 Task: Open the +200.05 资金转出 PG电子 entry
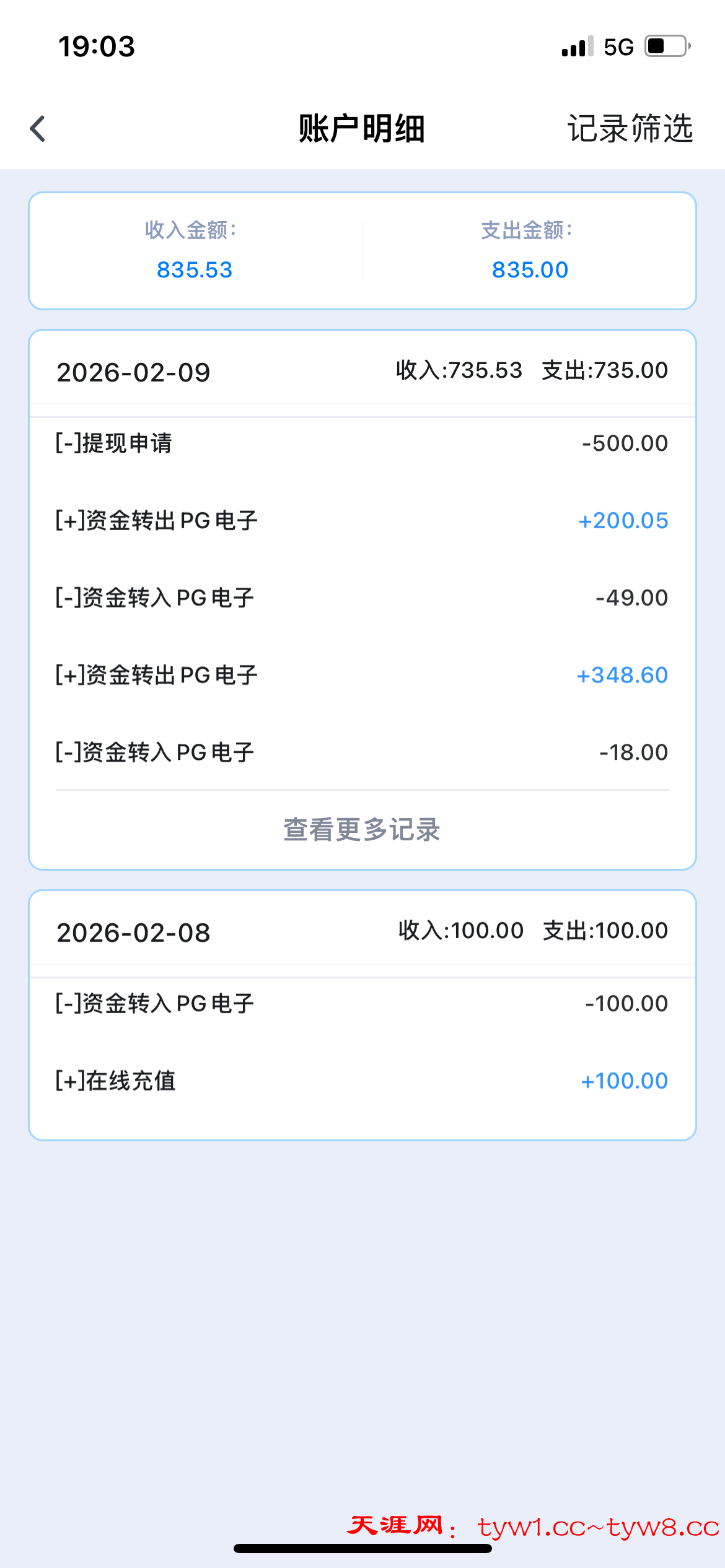click(x=362, y=520)
